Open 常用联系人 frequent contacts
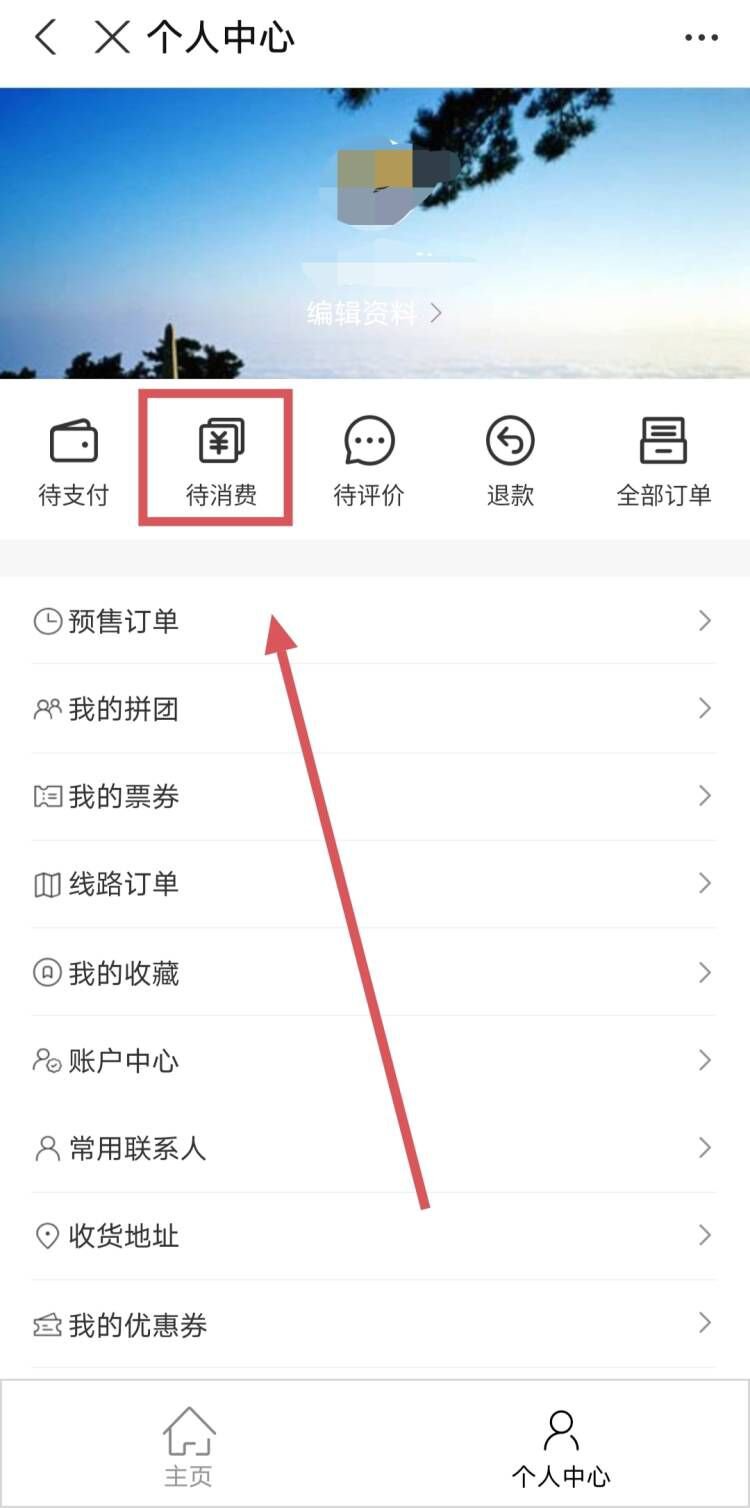Screen dimensions: 750x1508 point(374,1148)
